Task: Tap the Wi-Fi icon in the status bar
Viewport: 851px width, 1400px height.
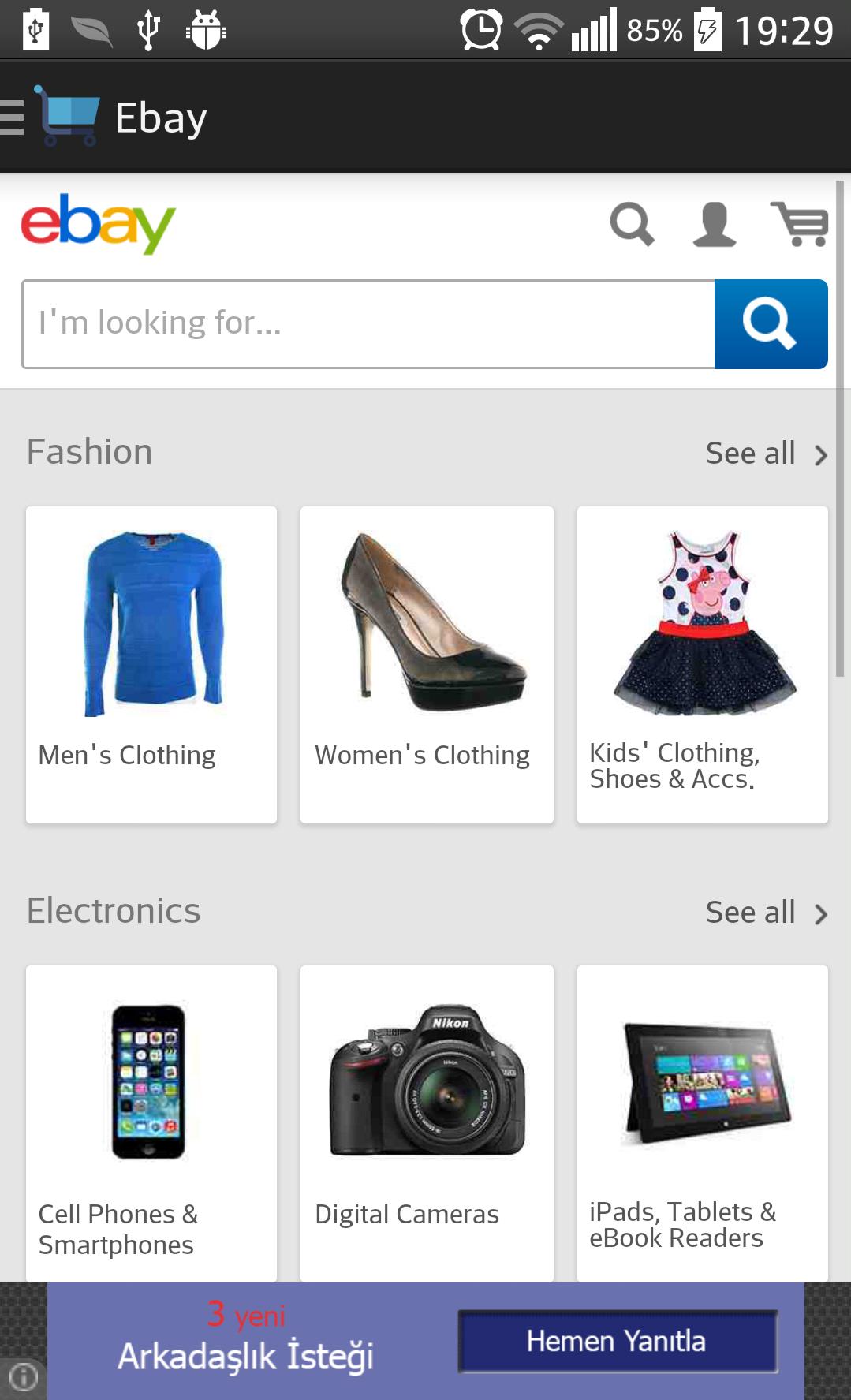Action: 537,29
